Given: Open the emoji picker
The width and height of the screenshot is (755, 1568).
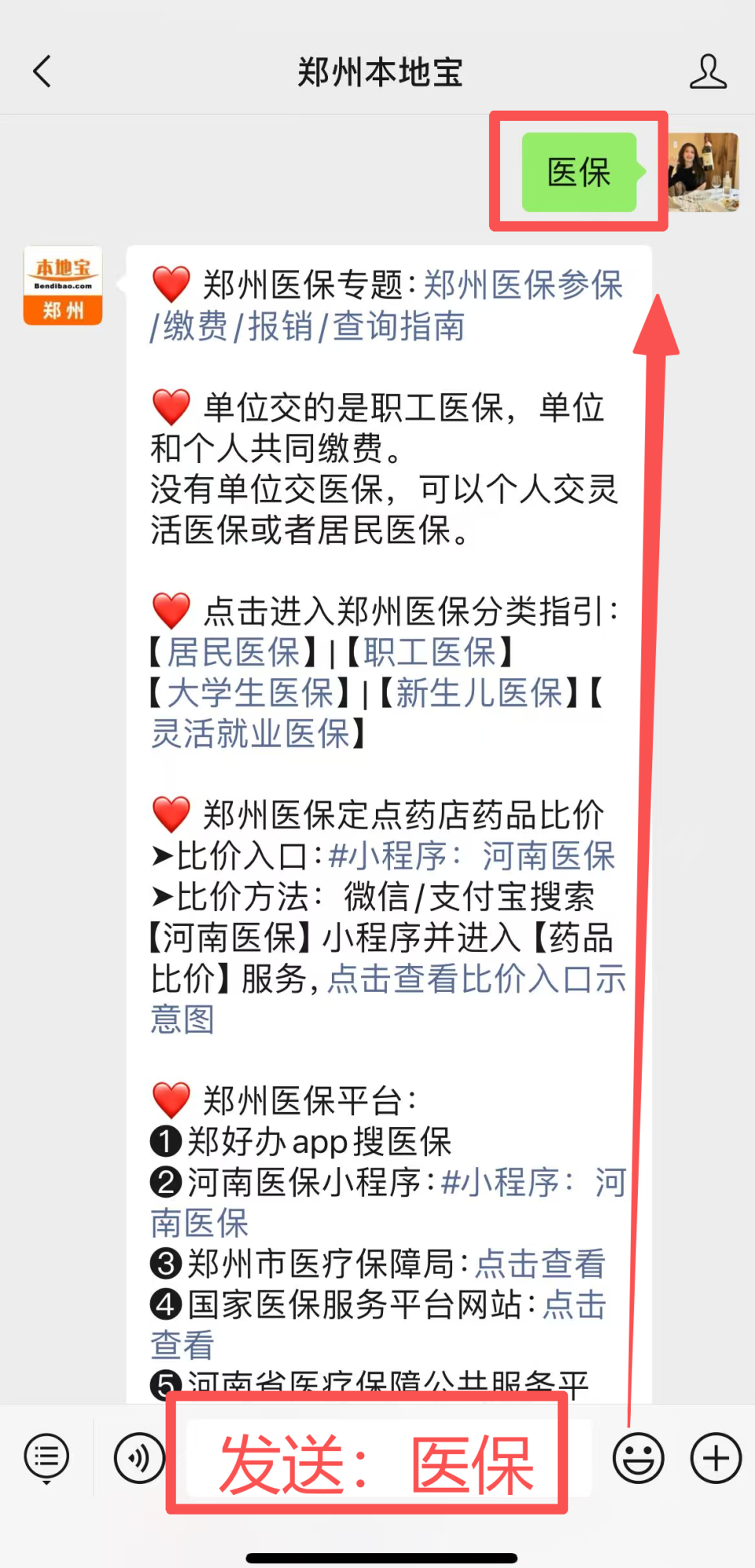Looking at the screenshot, I should [x=639, y=1457].
